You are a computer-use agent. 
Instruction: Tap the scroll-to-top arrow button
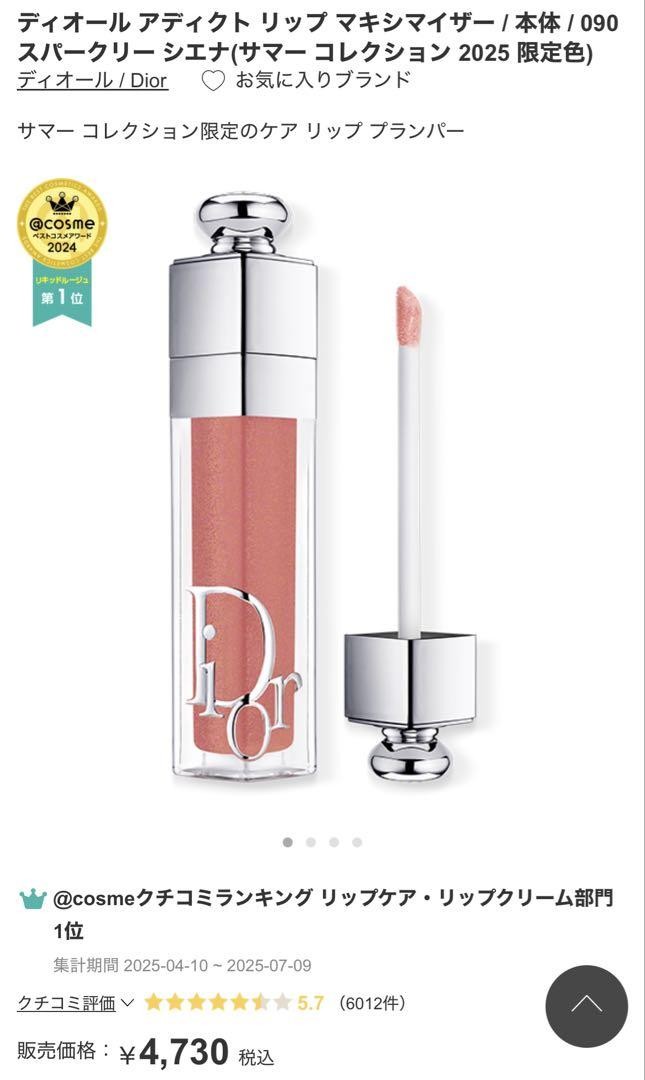pyautogui.click(x=586, y=1006)
